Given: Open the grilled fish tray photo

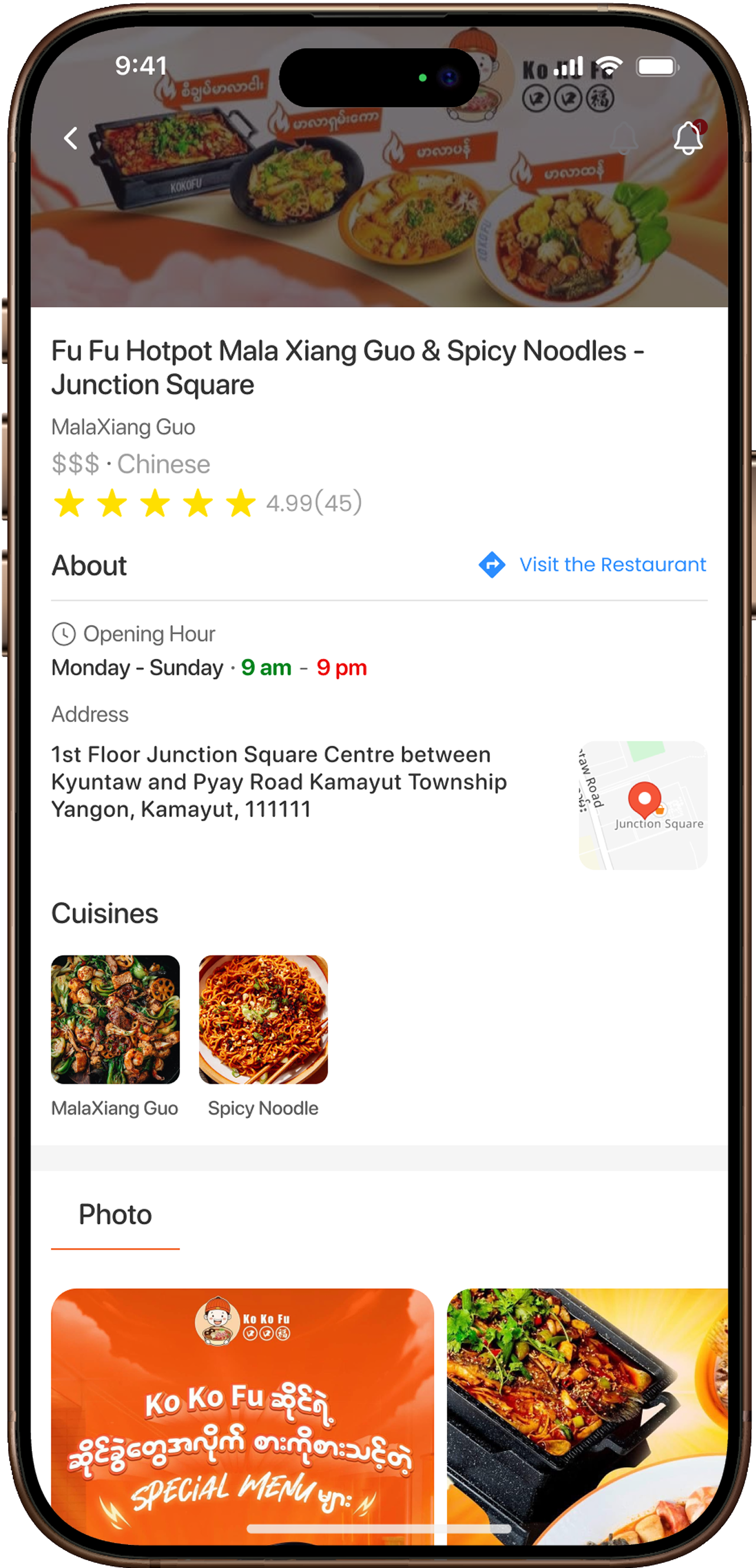Looking at the screenshot, I should point(587,1412).
